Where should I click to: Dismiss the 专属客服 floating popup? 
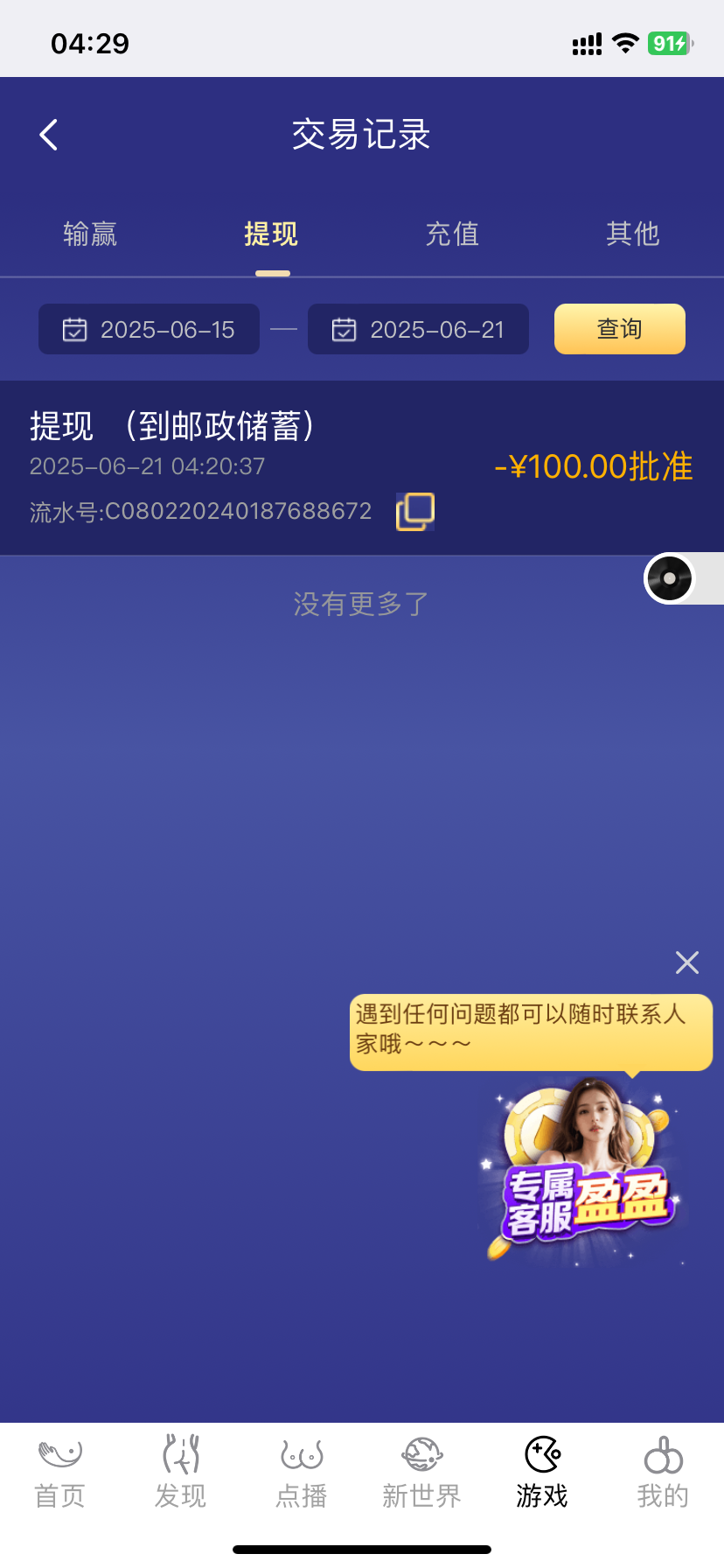click(687, 962)
